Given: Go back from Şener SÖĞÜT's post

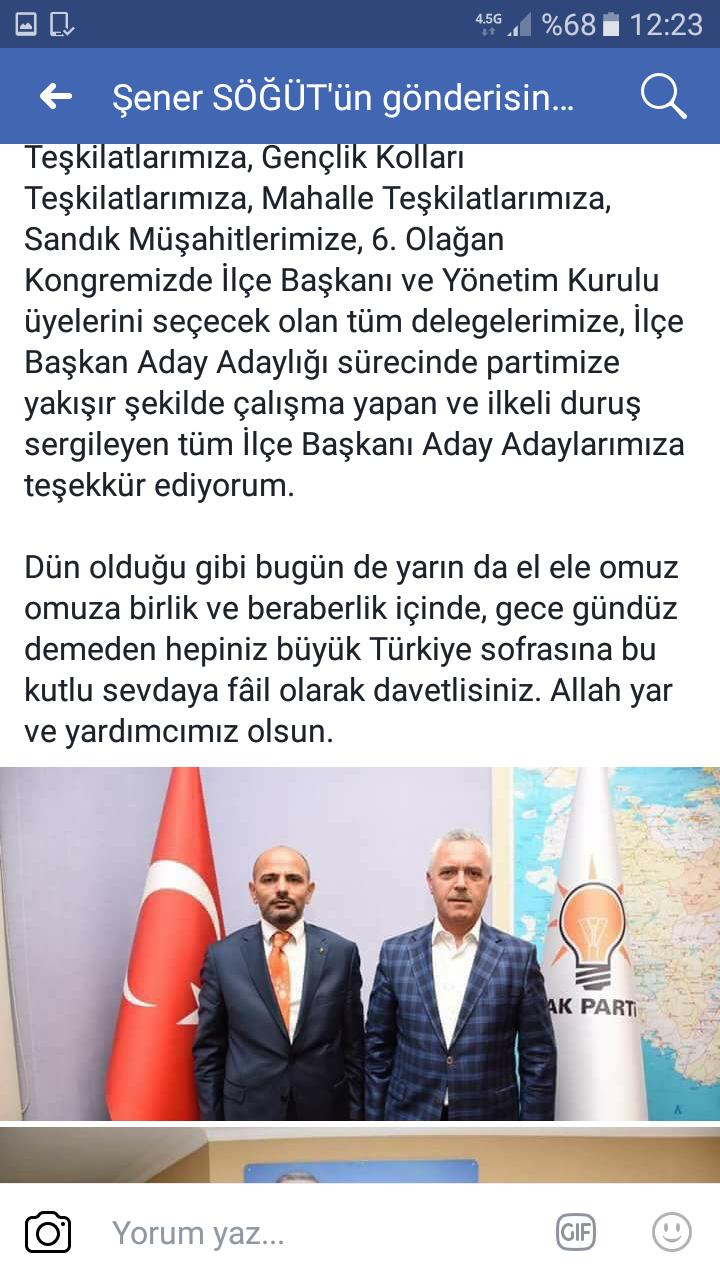Looking at the screenshot, I should click(56, 97).
